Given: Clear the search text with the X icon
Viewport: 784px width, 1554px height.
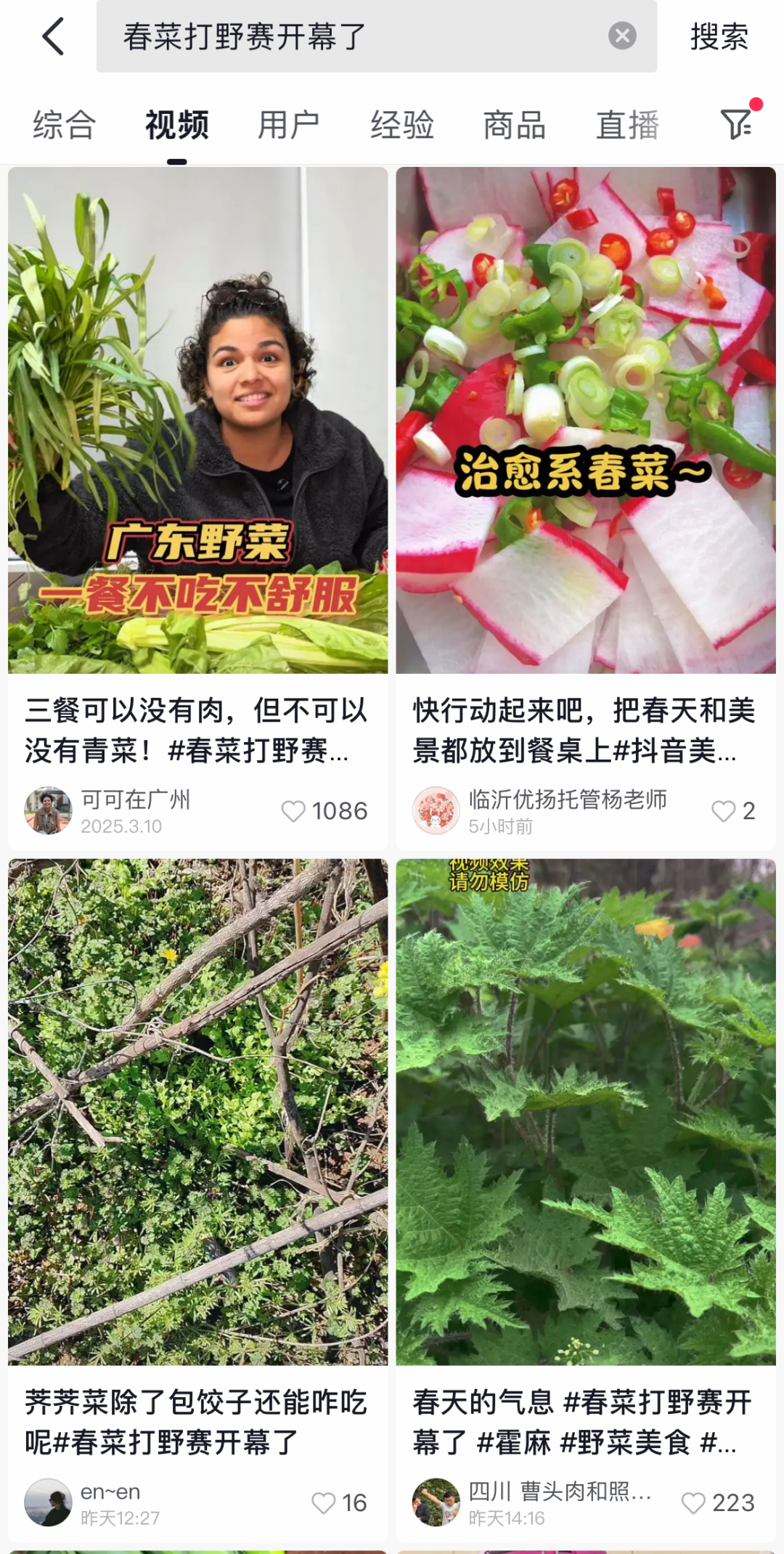Looking at the screenshot, I should click(x=622, y=36).
